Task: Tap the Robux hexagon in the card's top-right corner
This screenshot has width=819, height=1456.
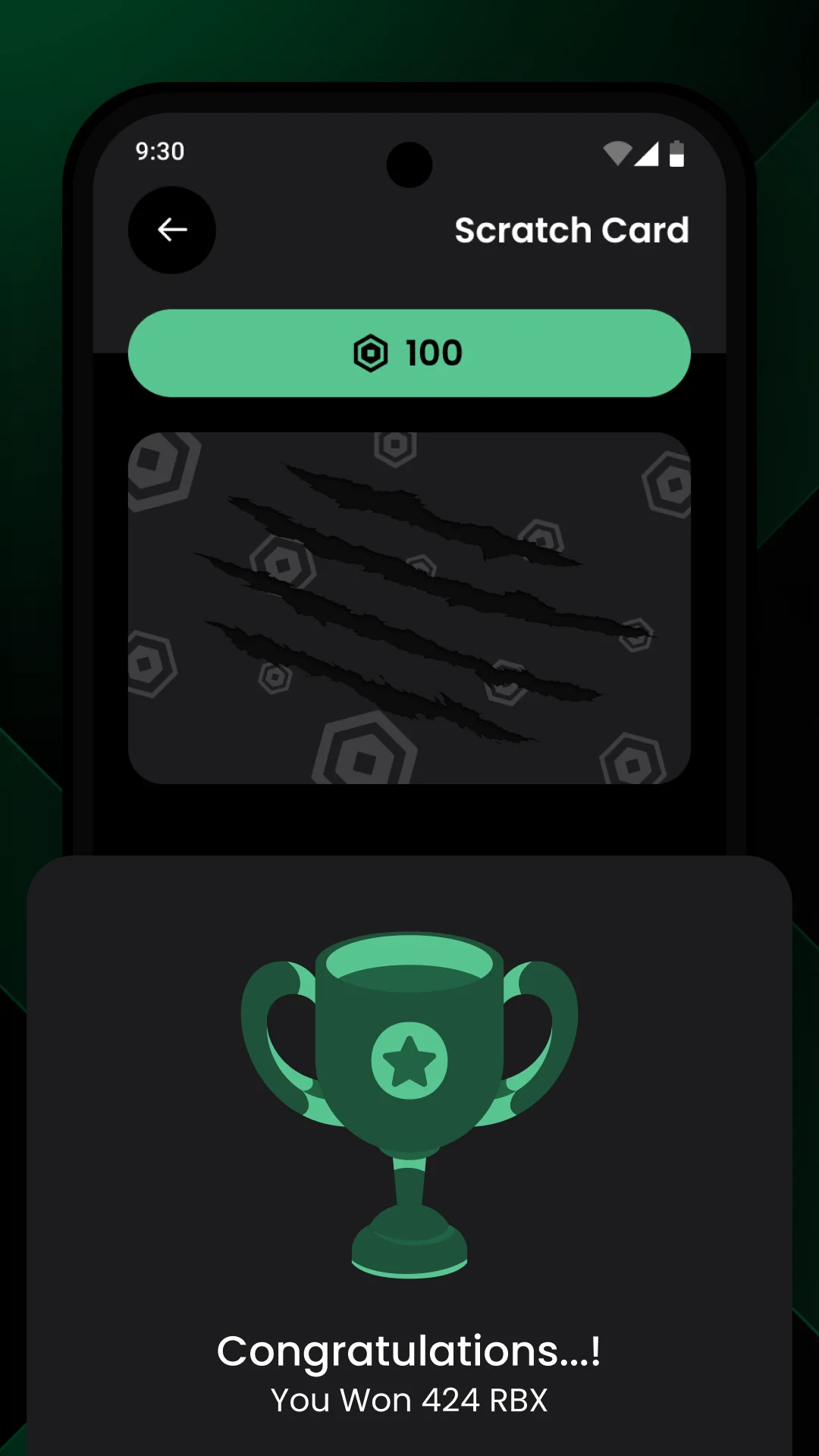Action: [671, 483]
